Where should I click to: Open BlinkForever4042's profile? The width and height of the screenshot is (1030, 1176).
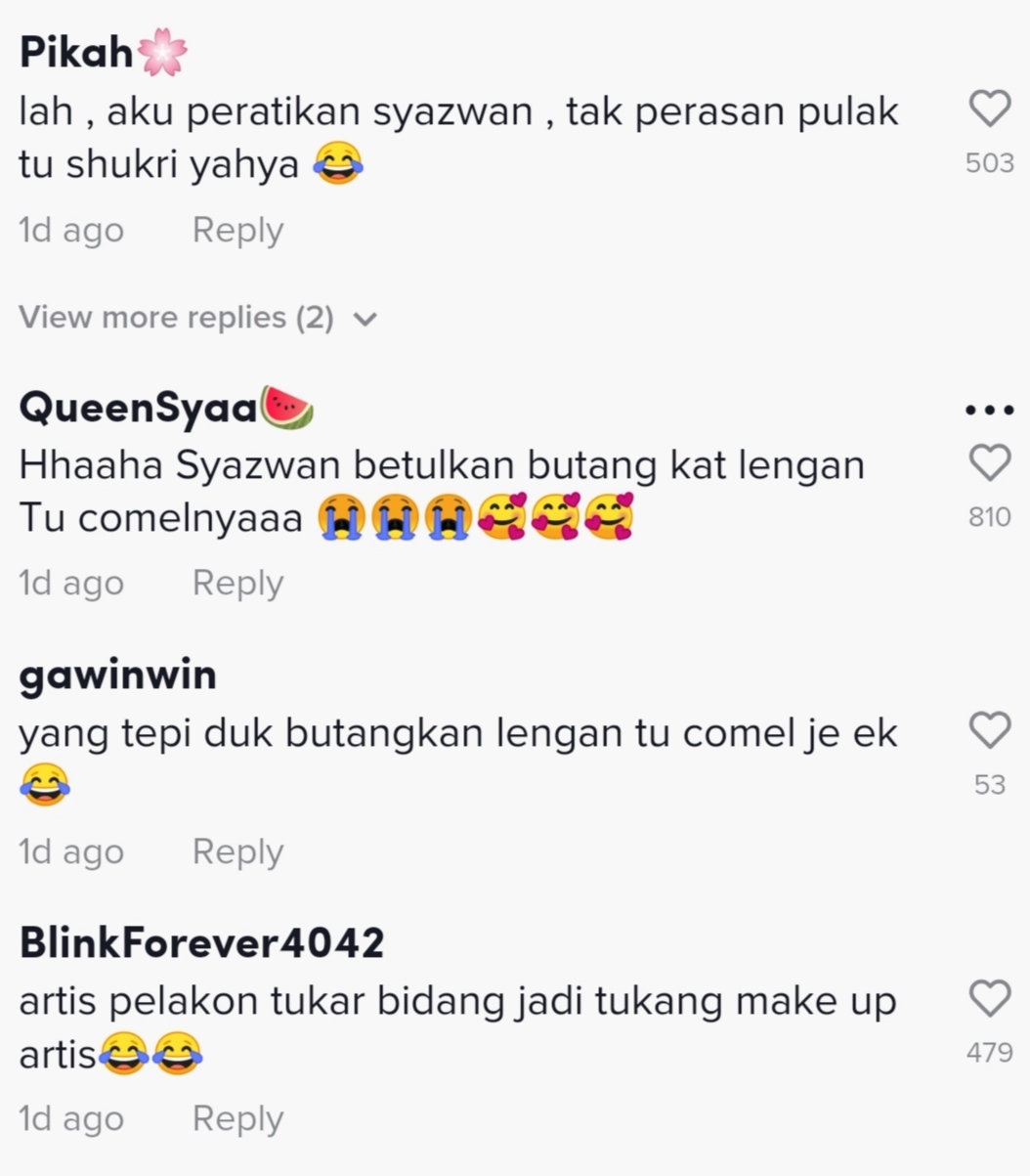201,943
